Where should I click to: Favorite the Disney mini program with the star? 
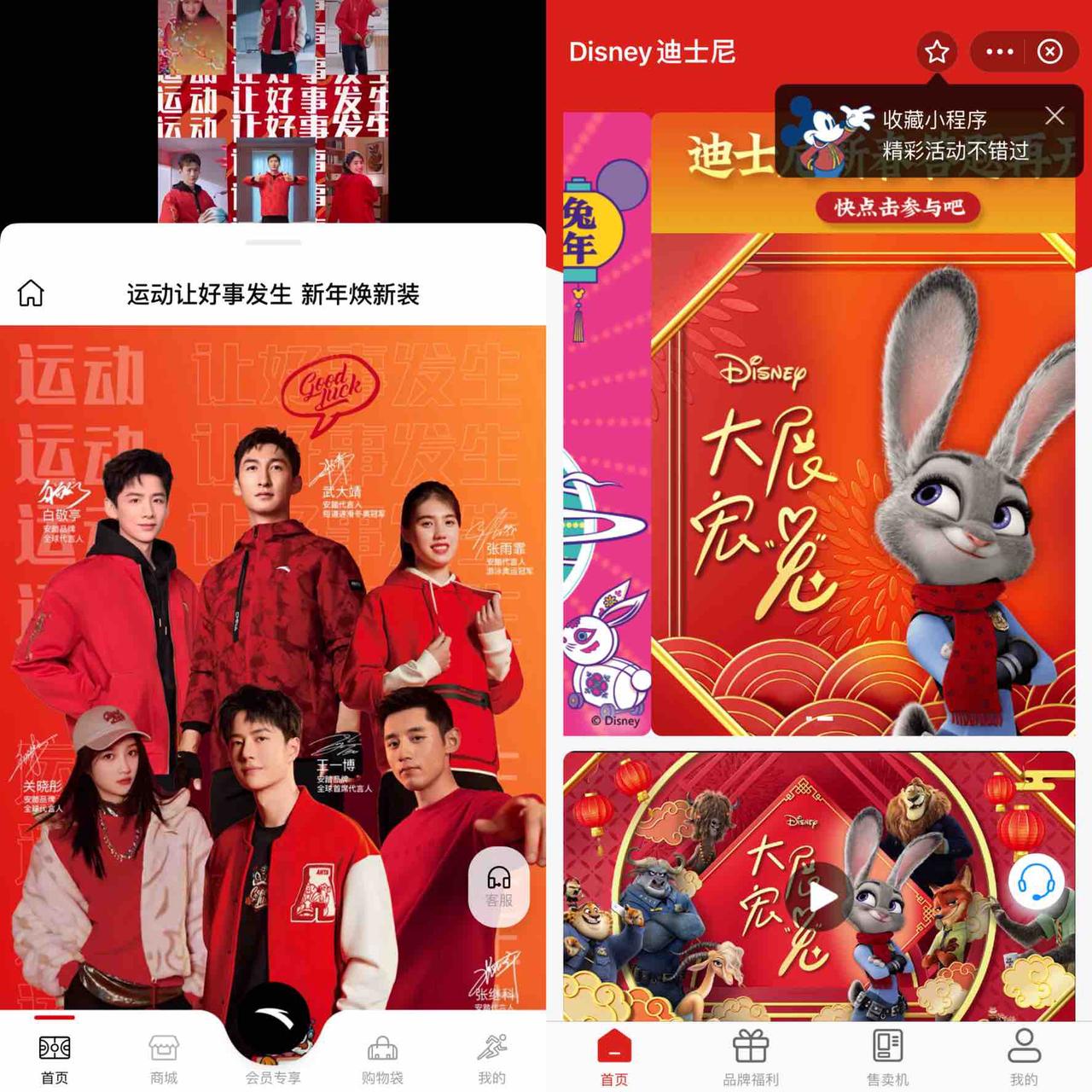pyautogui.click(x=937, y=52)
